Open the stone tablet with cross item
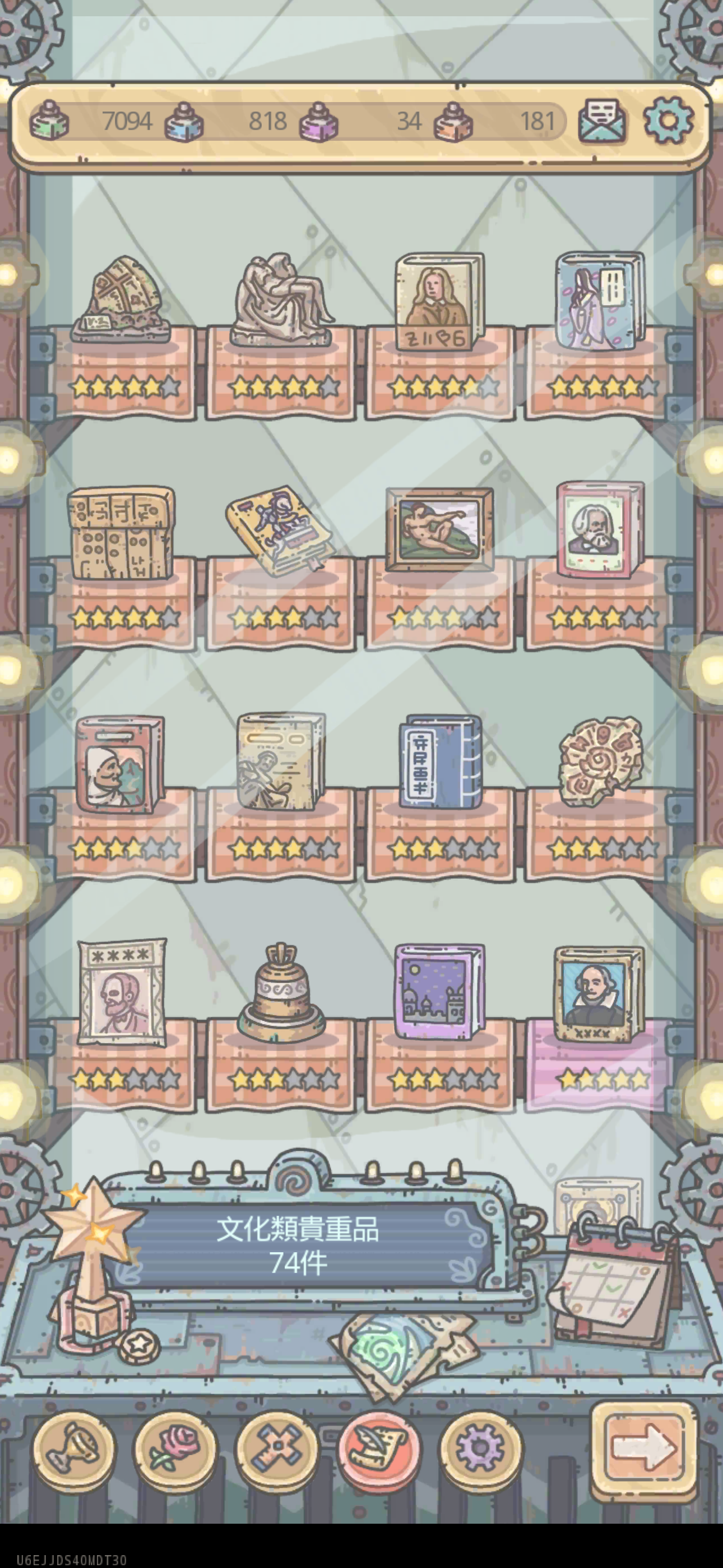The height and width of the screenshot is (1568, 723). (122, 298)
